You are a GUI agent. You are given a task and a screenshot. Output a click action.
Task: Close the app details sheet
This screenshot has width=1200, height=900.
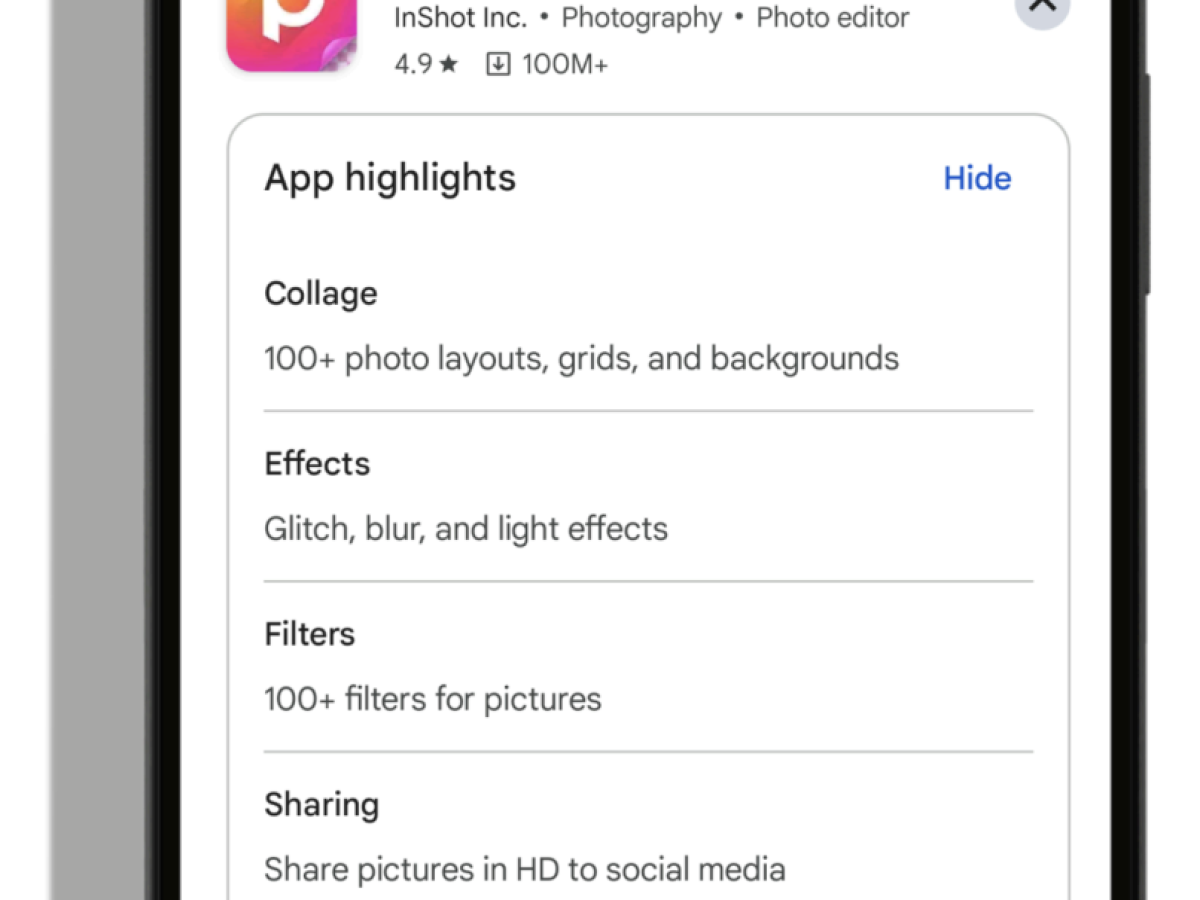(1042, 8)
